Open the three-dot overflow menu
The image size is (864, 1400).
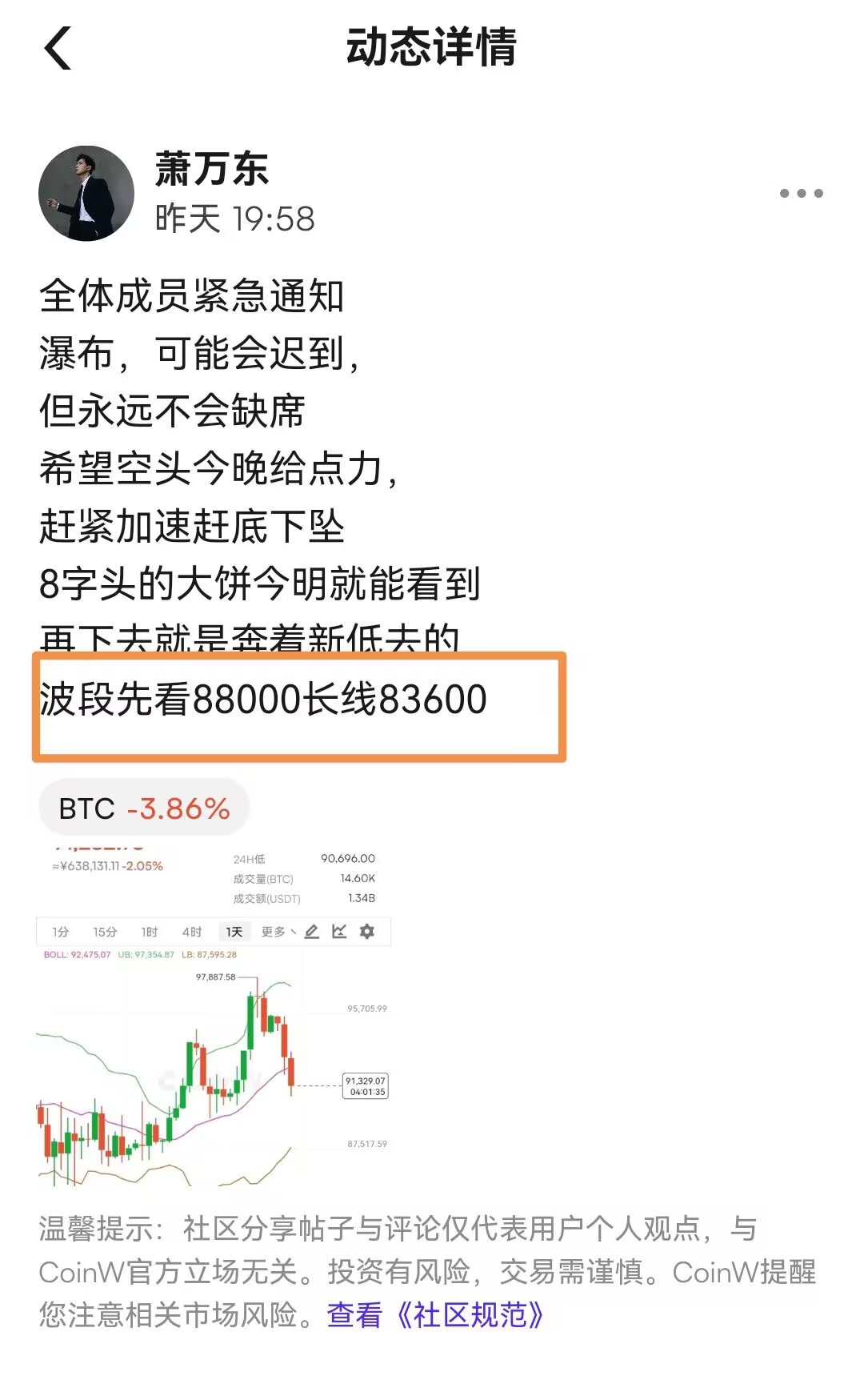pos(801,193)
